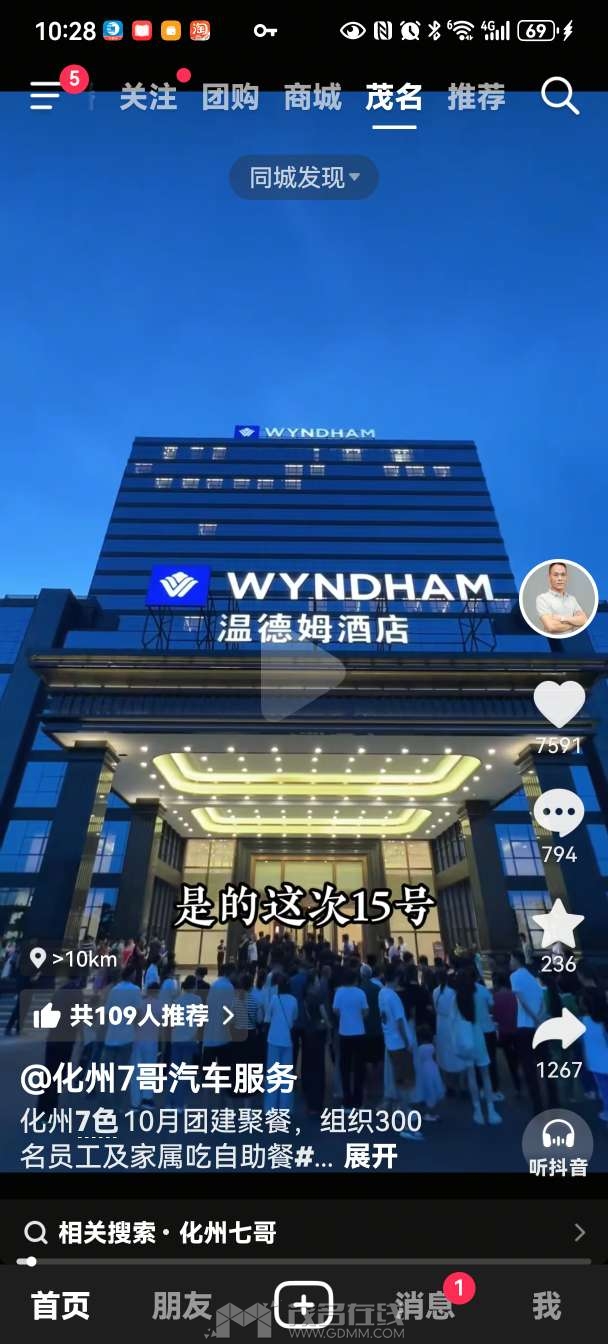Switch to the 团购 tab
The height and width of the screenshot is (1344, 608).
click(230, 97)
